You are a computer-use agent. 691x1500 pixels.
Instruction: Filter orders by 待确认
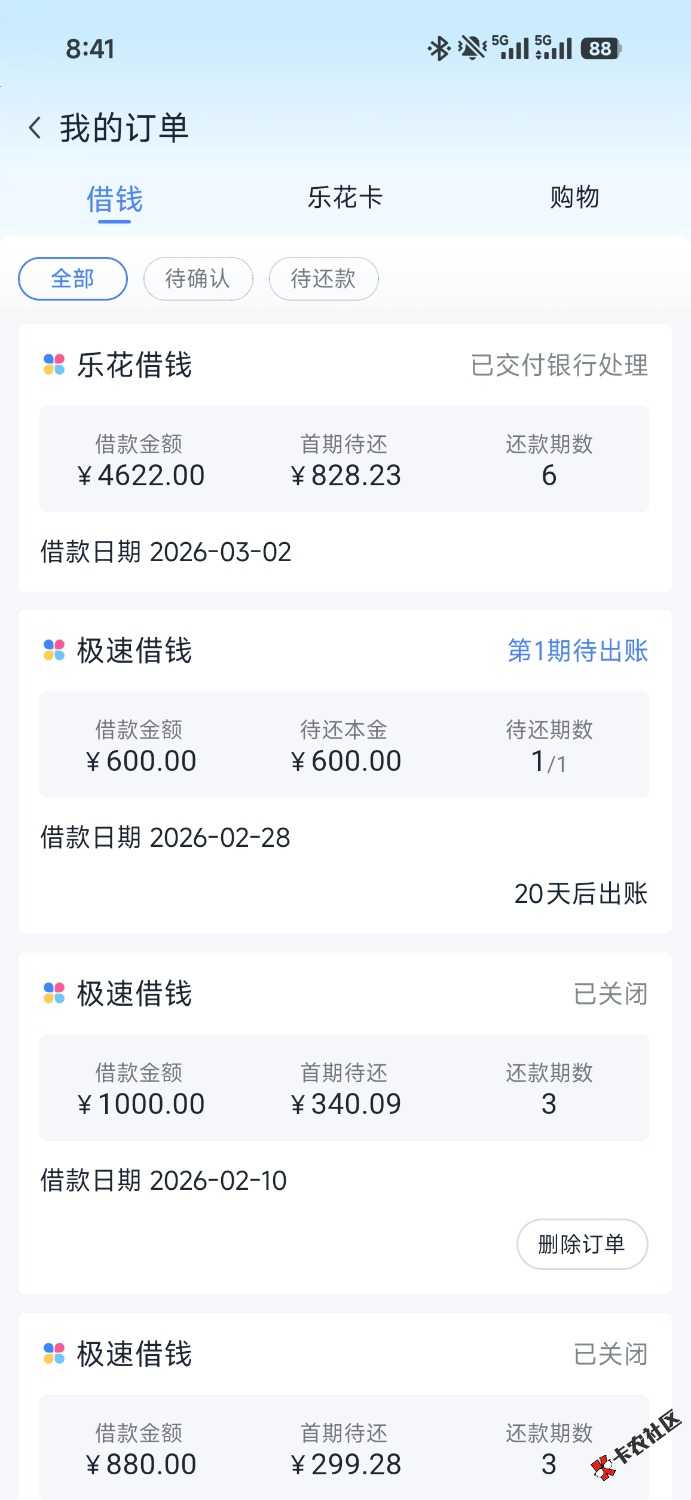pos(198,279)
